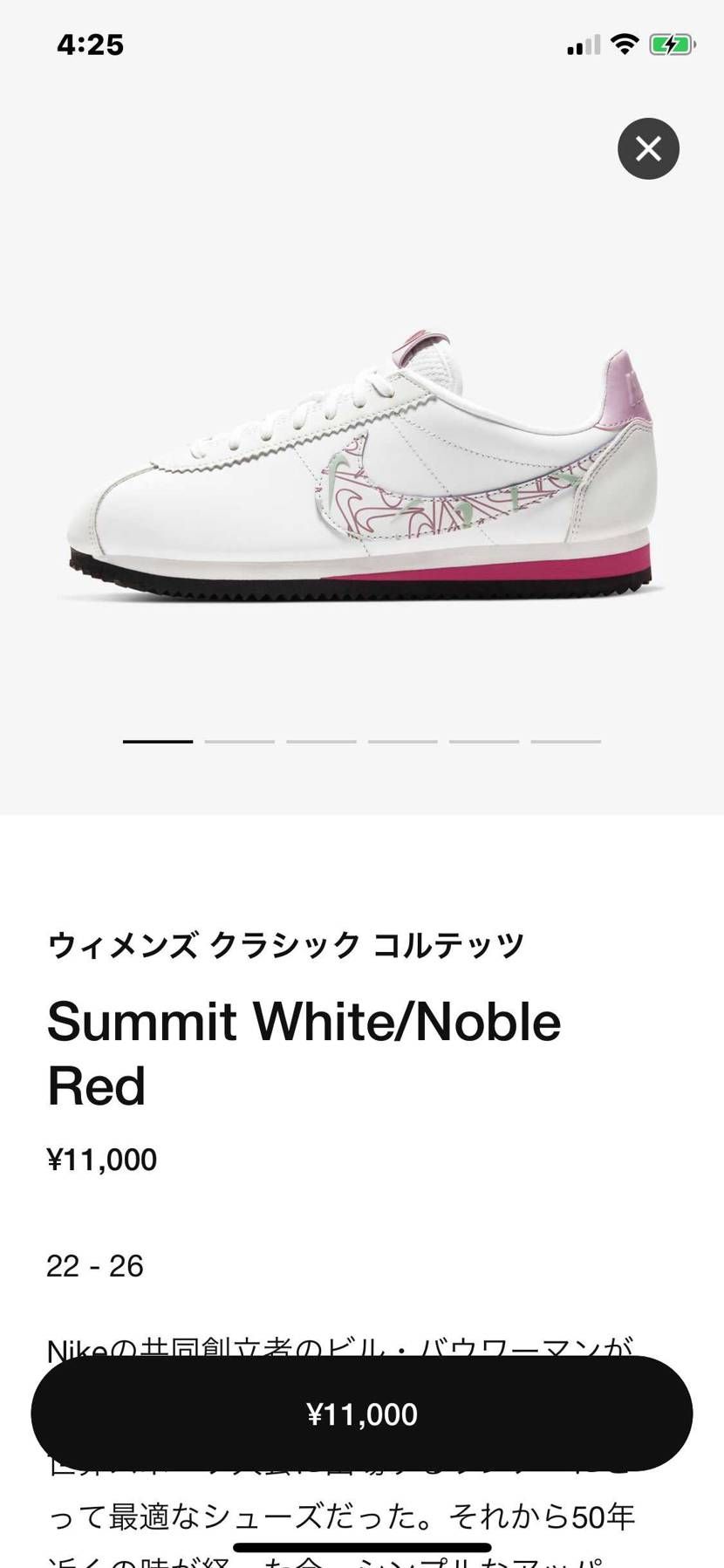This screenshot has width=724, height=1568.
Task: Tap the ¥11,000 purchase button
Action: [362, 1413]
